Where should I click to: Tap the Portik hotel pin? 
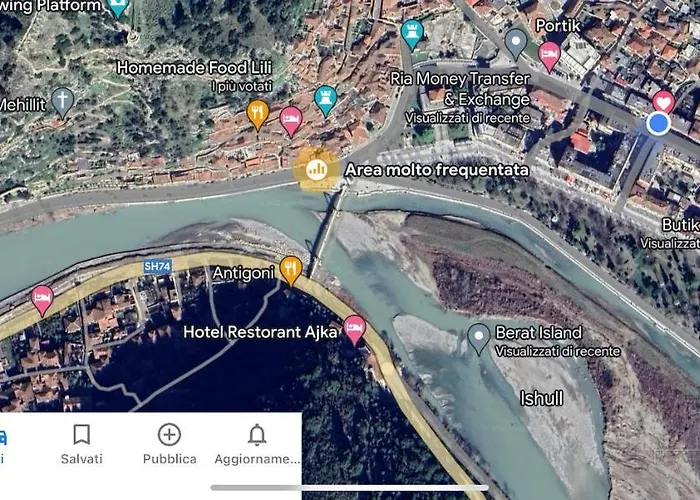tap(549, 53)
